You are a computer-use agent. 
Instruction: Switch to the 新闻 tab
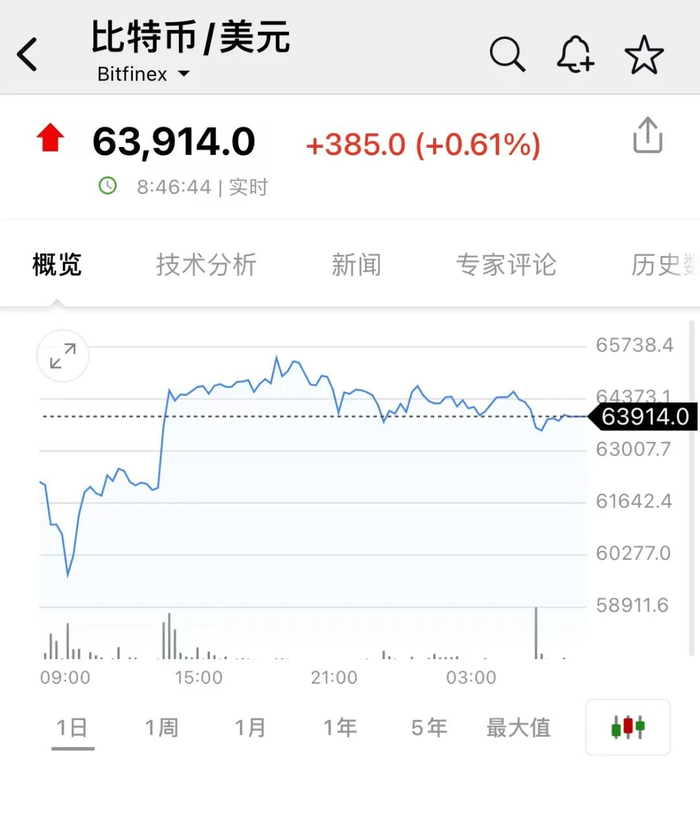[356, 265]
